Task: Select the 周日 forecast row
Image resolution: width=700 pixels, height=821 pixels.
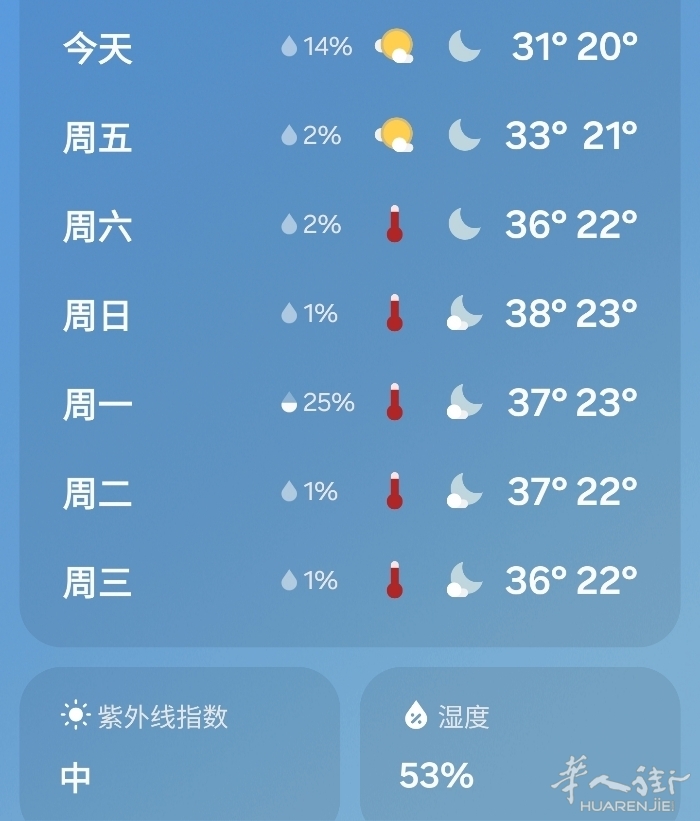Action: [350, 314]
